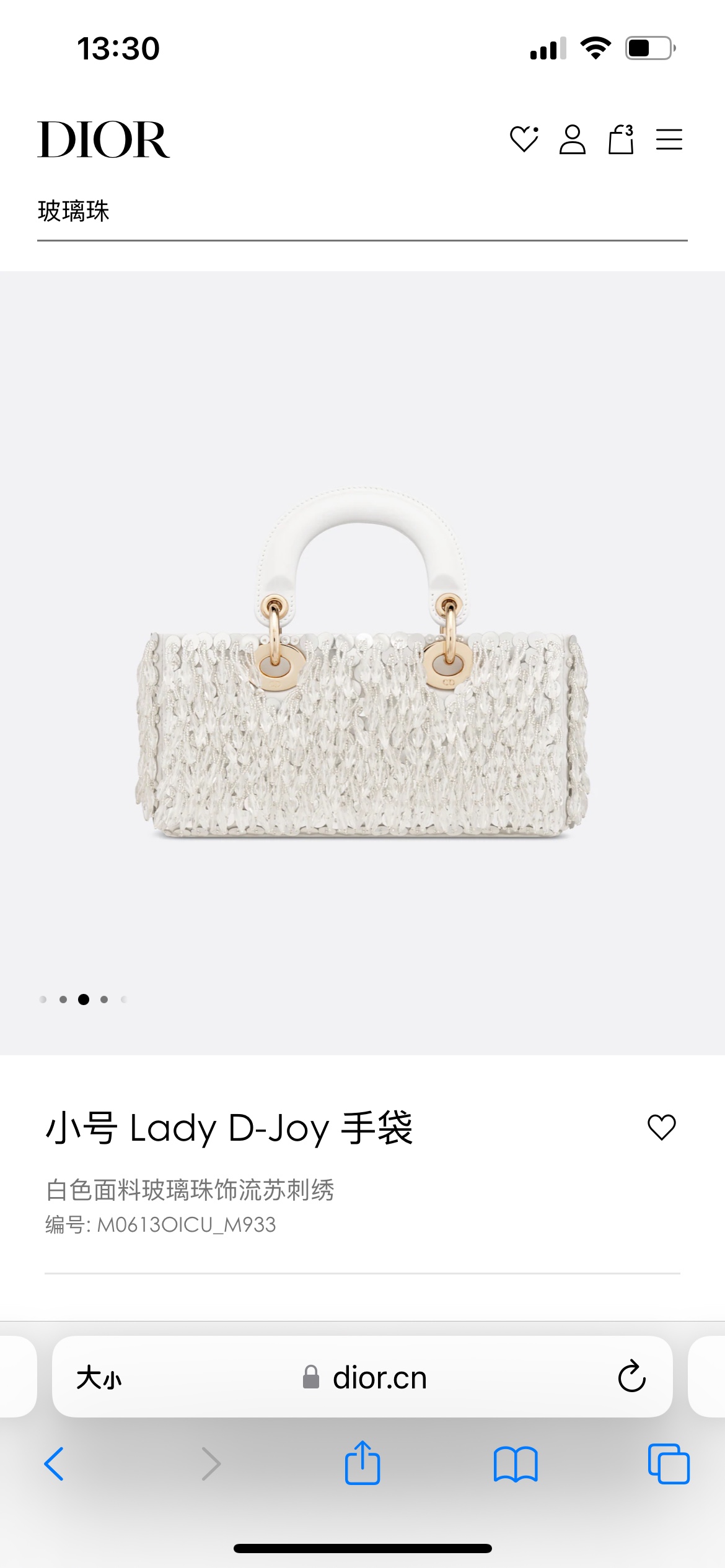Add Lady D-Joy bag to wishlist
Image resolution: width=725 pixels, height=1568 pixels.
(661, 1127)
